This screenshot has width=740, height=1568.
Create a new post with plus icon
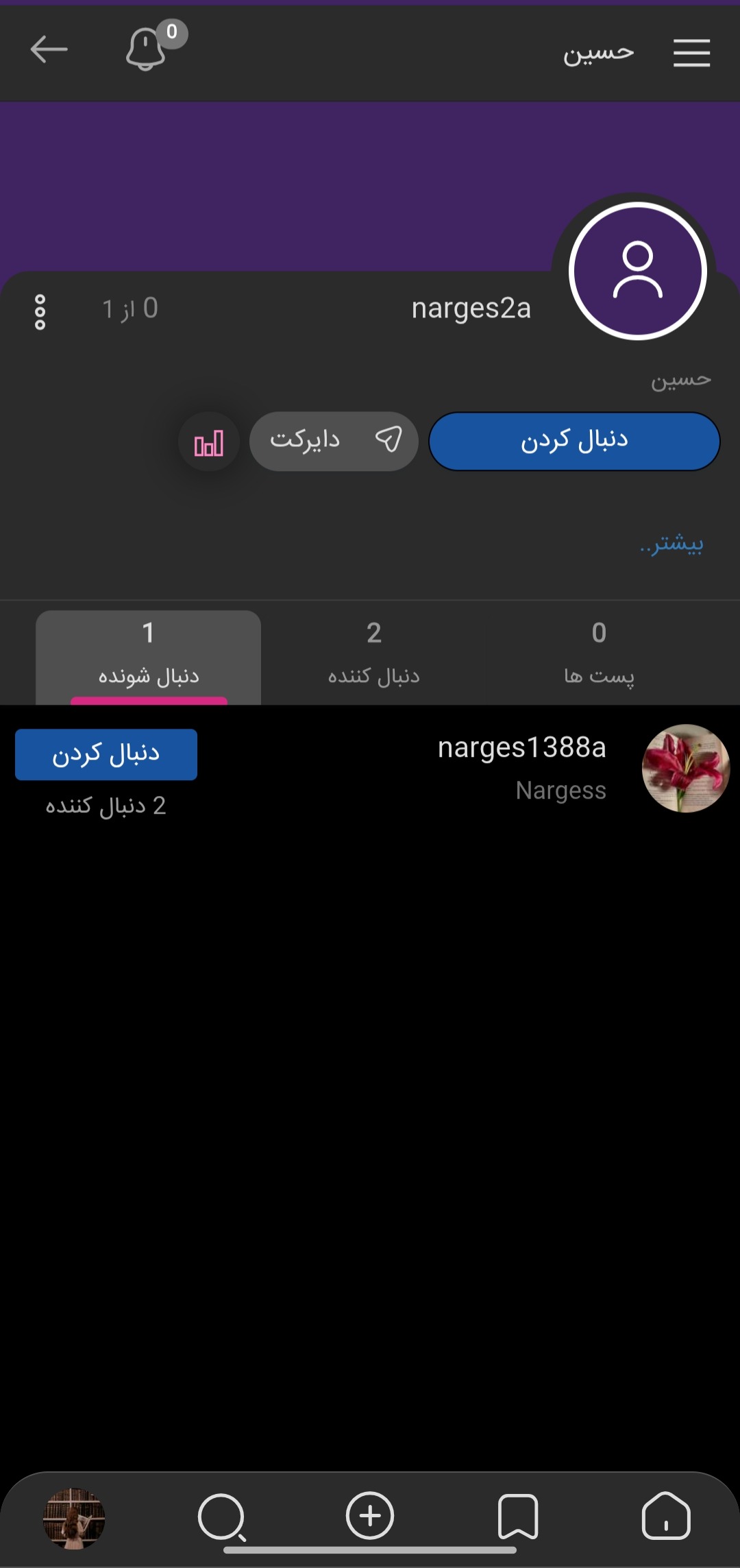370,1515
